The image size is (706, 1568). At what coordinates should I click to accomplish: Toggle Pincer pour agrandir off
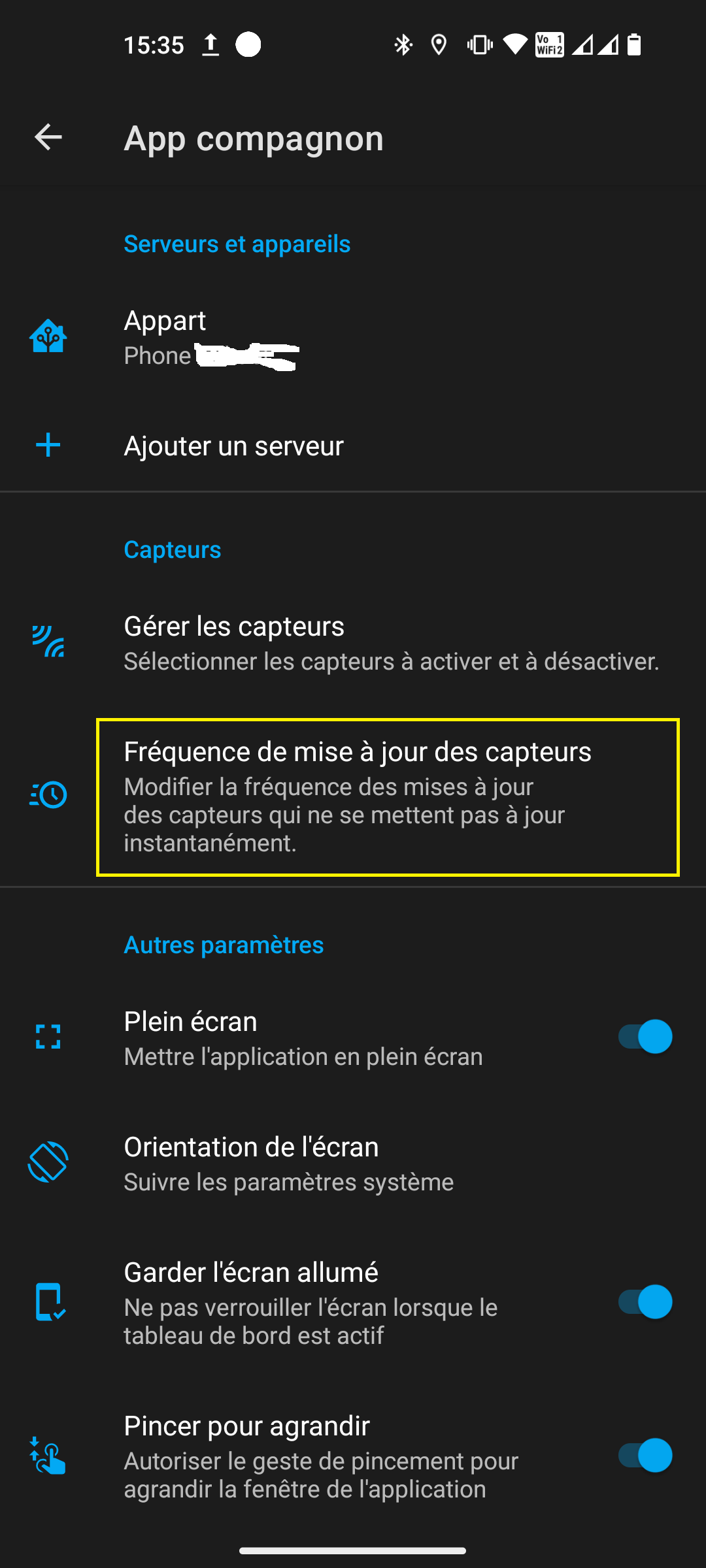pos(645,1456)
